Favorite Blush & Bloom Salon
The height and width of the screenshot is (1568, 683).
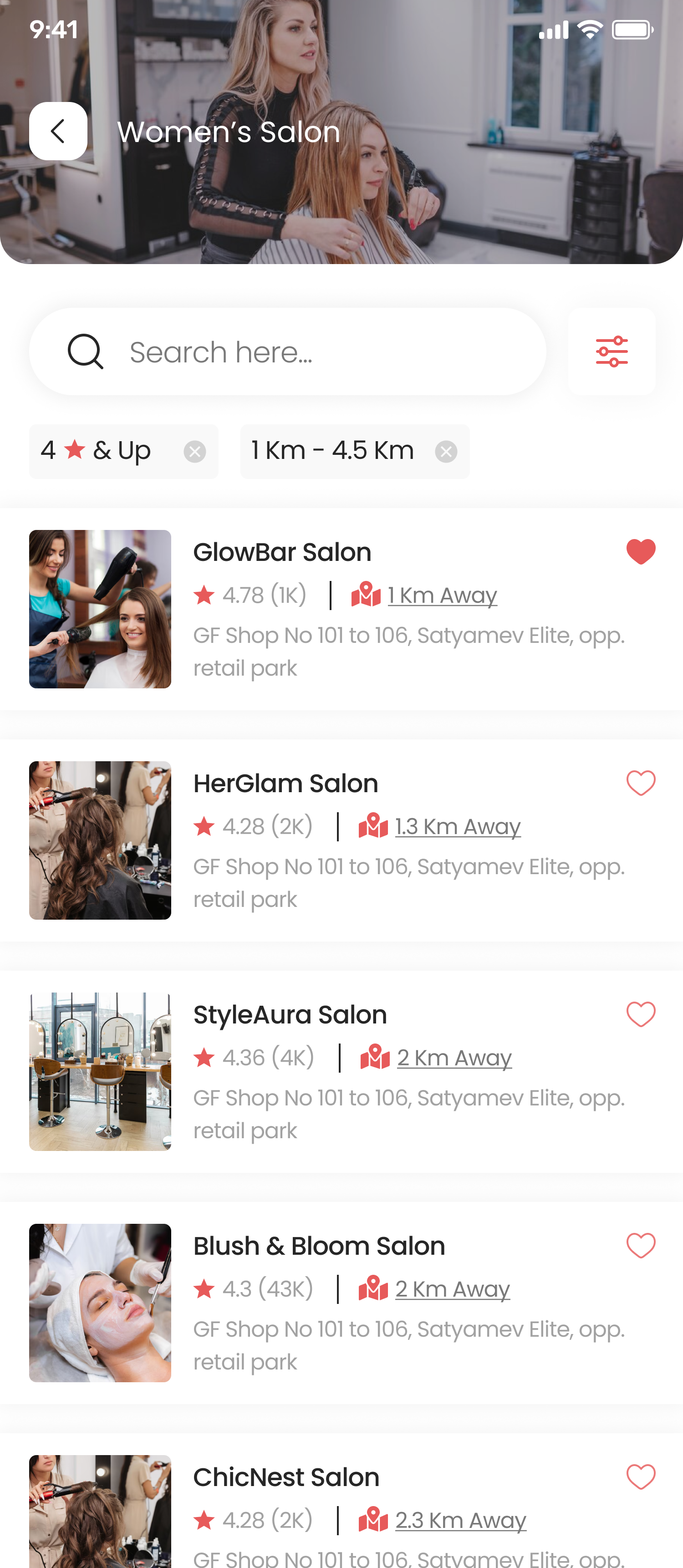click(x=640, y=1245)
